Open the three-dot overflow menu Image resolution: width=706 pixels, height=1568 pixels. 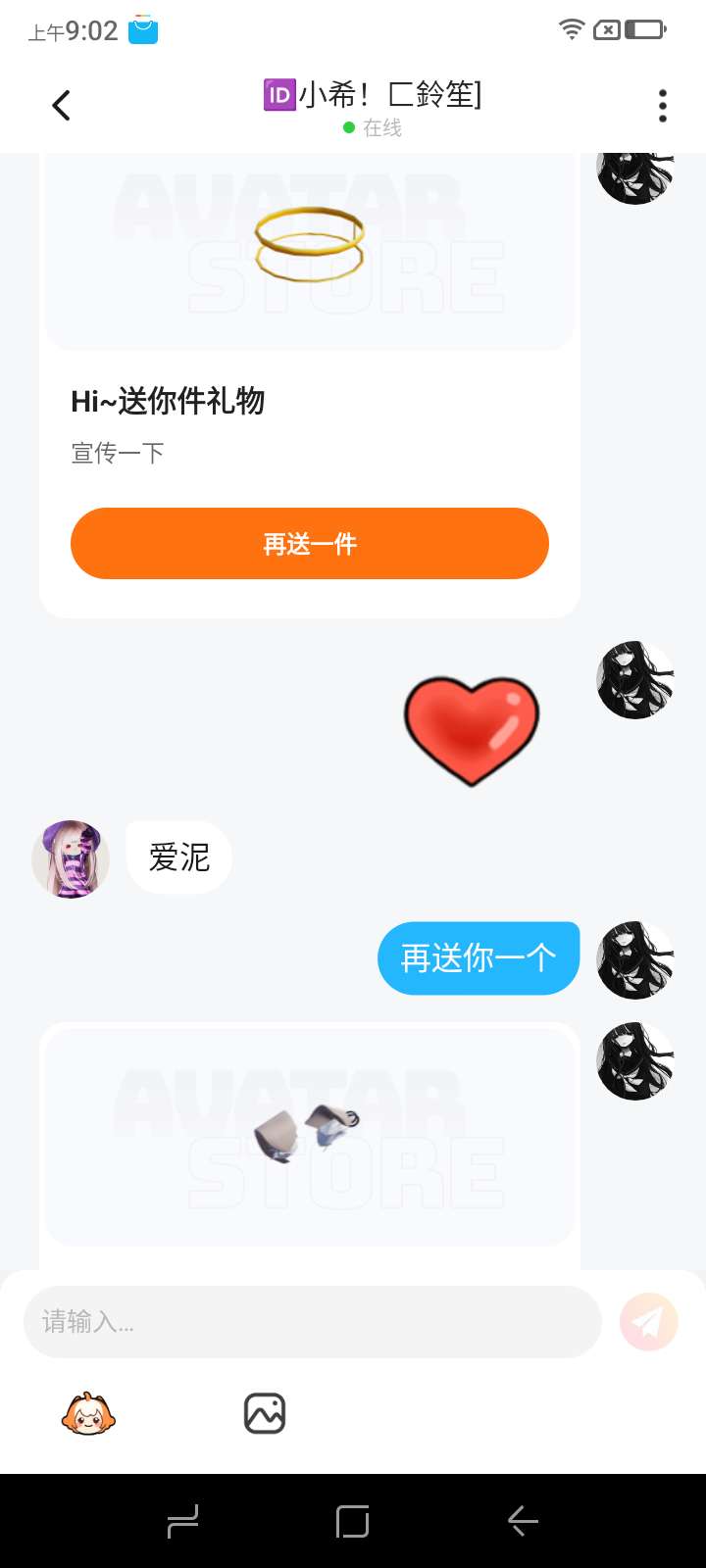(x=663, y=105)
